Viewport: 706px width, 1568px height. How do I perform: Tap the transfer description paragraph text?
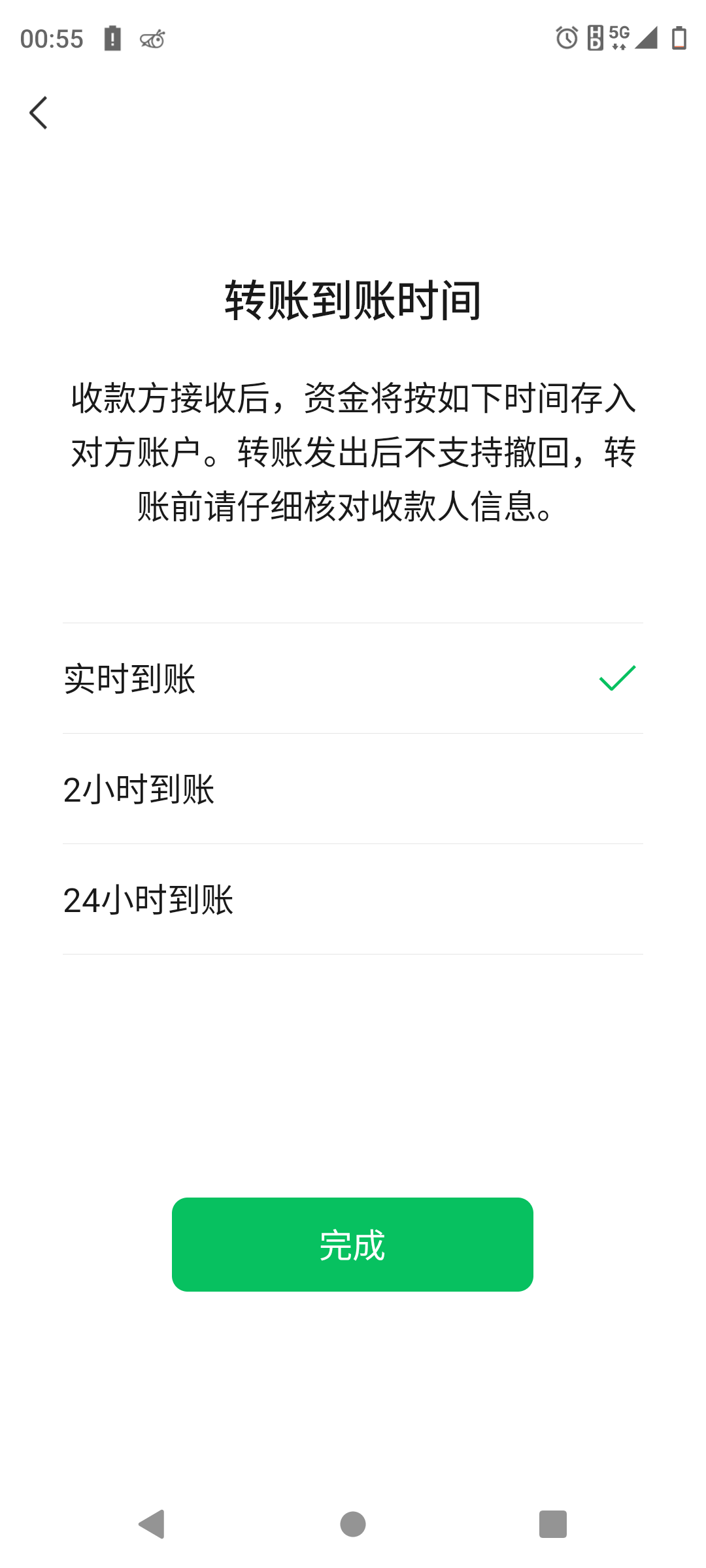click(x=353, y=451)
